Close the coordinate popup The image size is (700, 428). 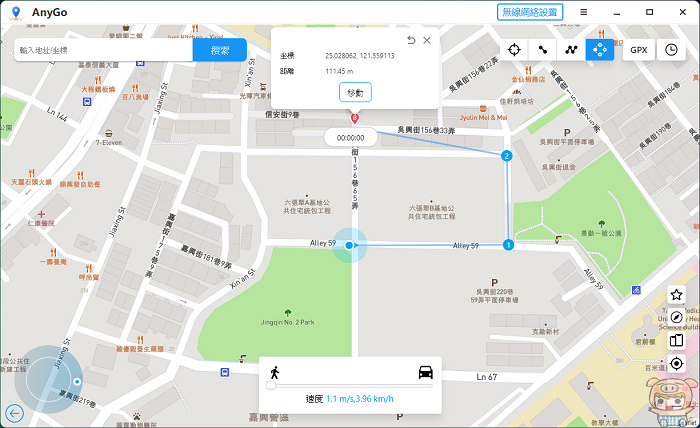pos(427,40)
